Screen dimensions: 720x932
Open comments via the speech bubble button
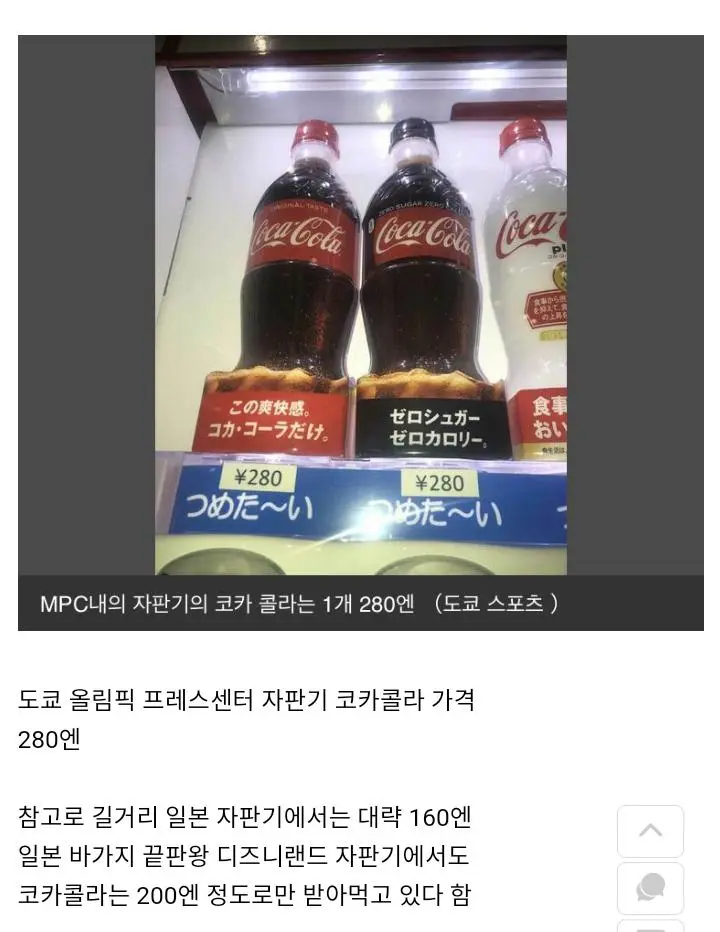tap(650, 887)
